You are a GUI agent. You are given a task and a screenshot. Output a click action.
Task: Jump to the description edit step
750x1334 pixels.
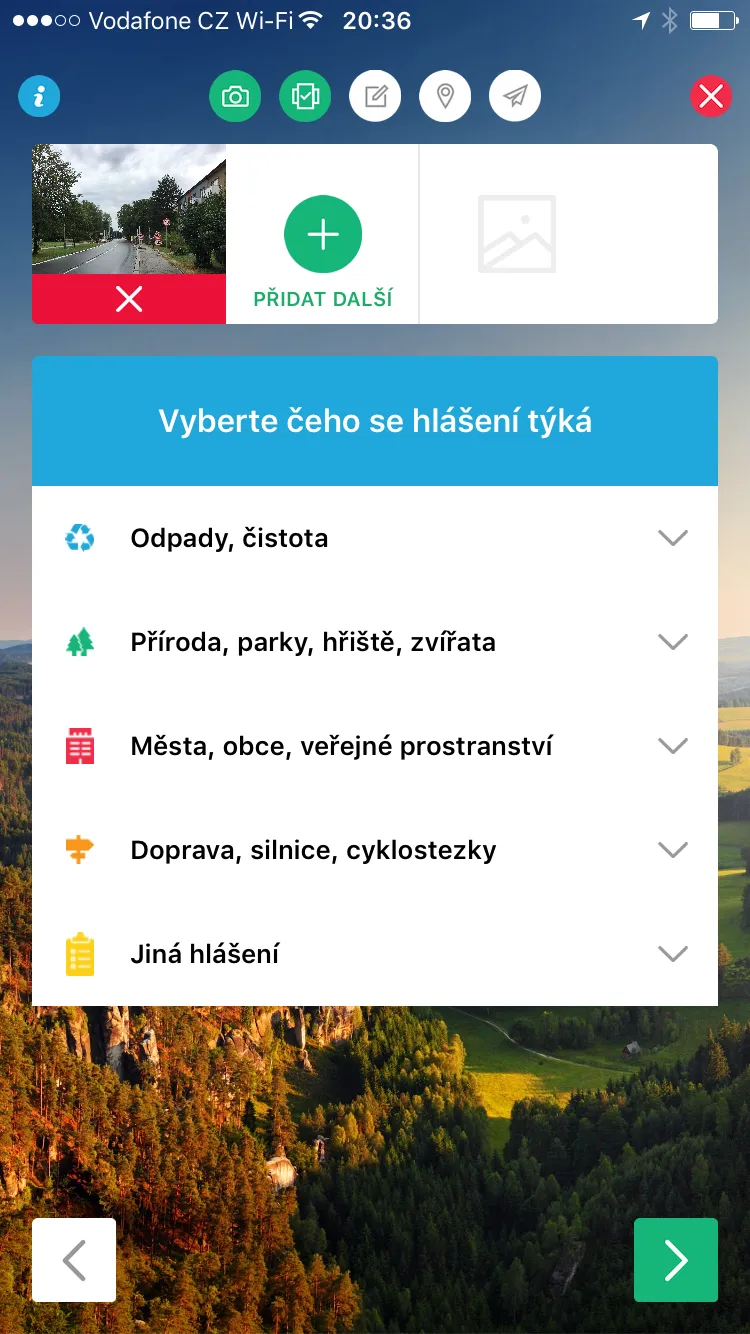click(x=375, y=97)
